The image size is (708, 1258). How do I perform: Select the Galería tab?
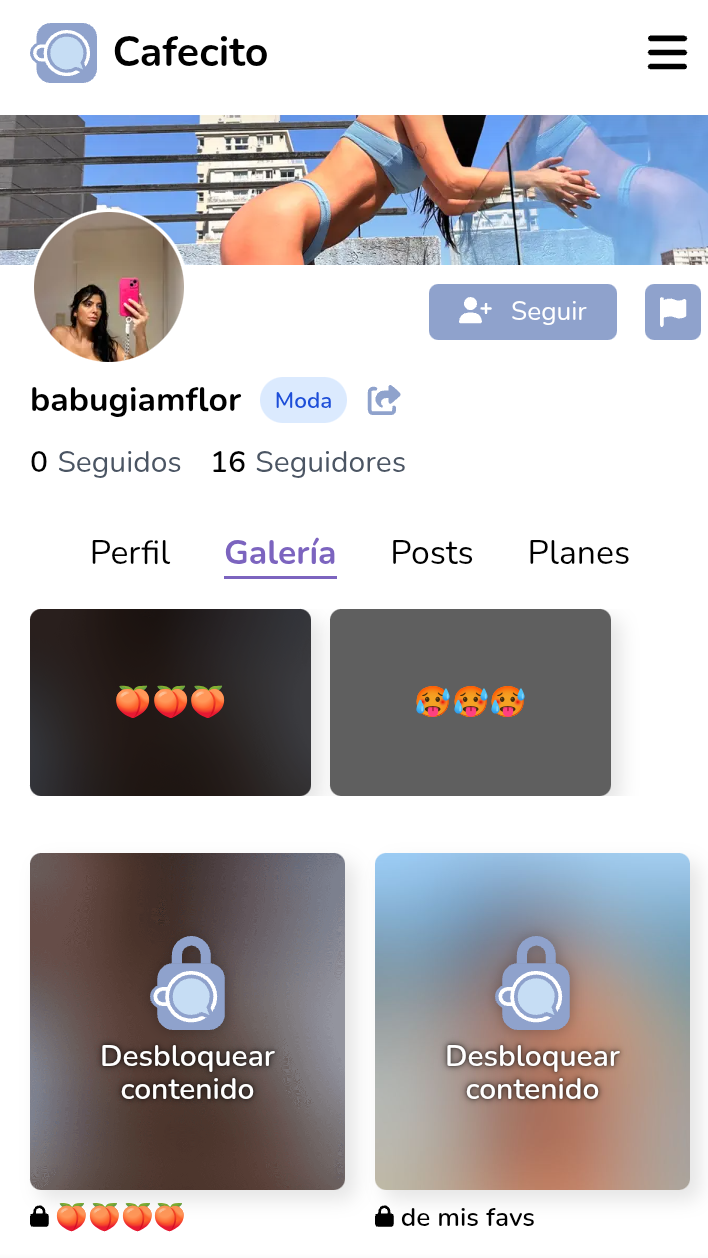point(280,553)
